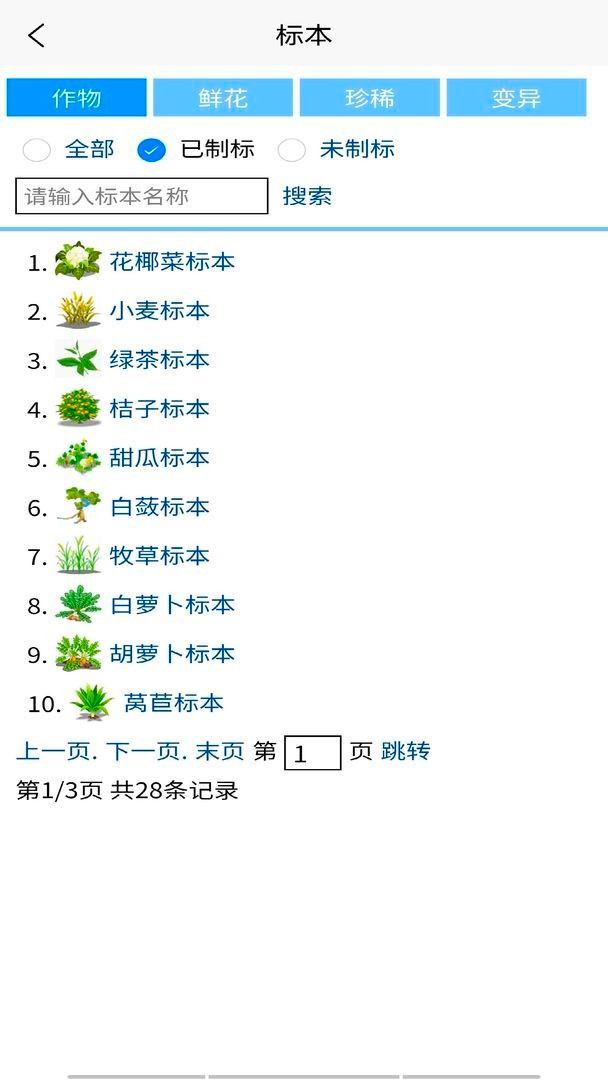The width and height of the screenshot is (608, 1080).
Task: Jump to 末页 of the list
Action: (220, 751)
